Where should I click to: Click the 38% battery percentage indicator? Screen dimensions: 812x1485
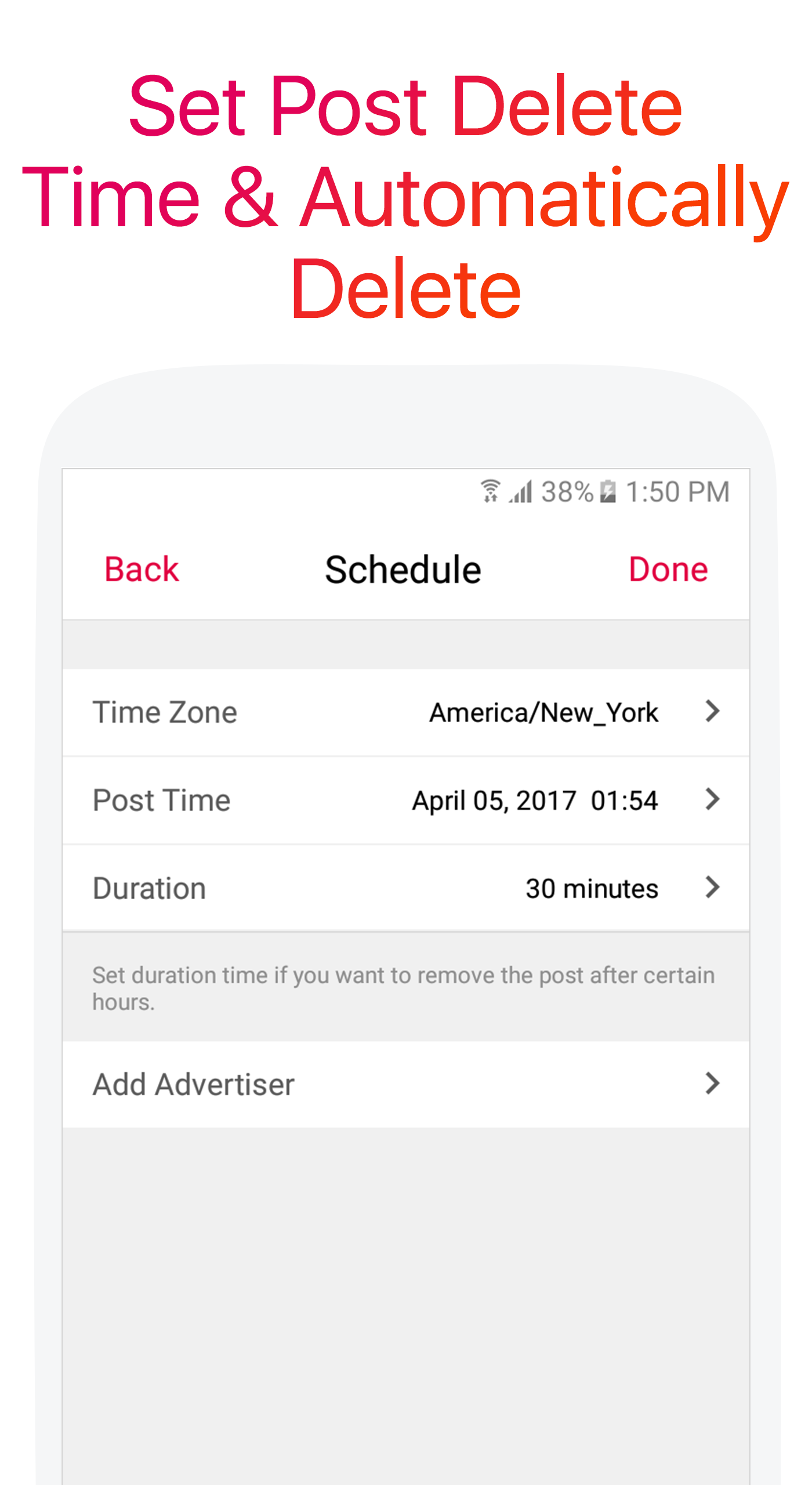568,491
